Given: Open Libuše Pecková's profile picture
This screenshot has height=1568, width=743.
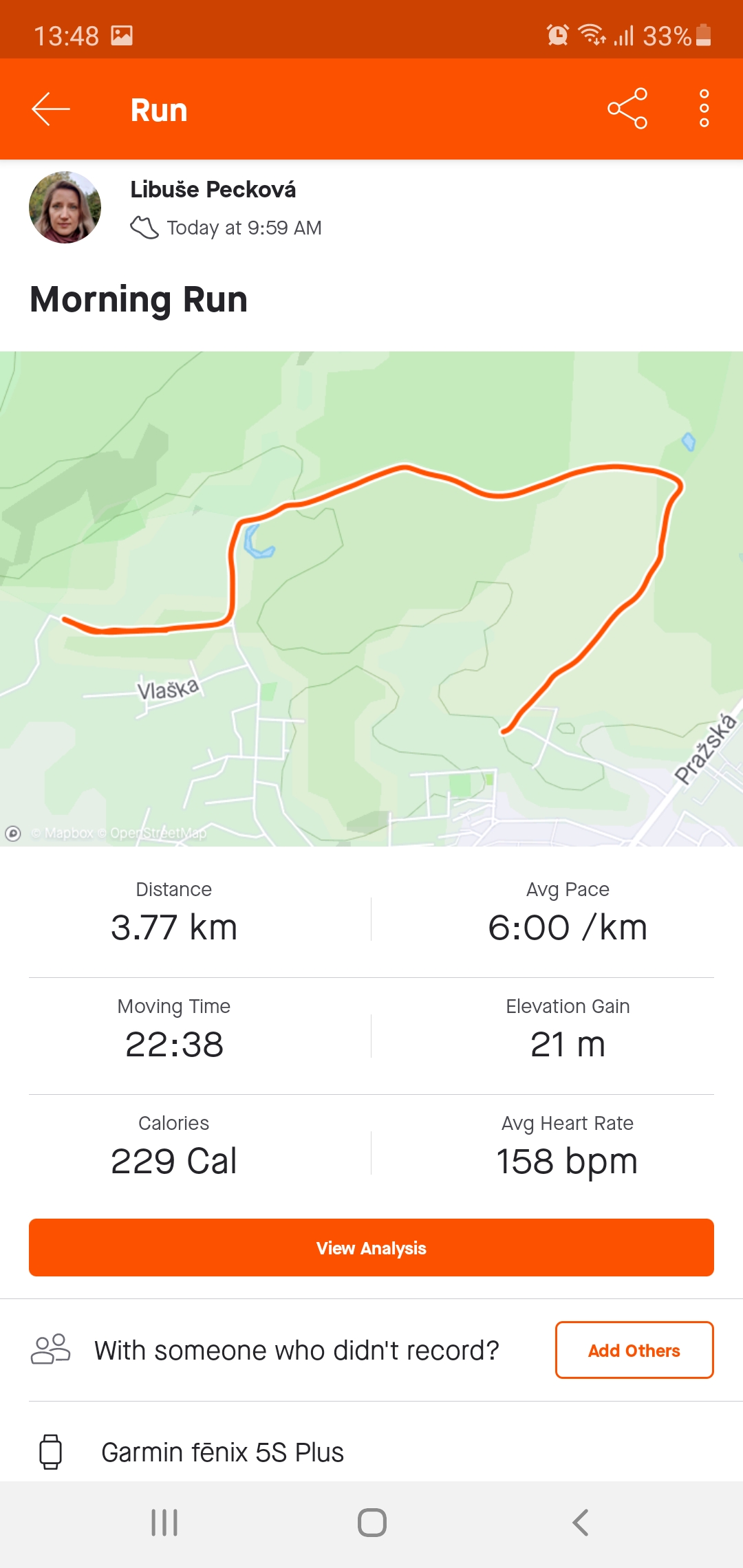Looking at the screenshot, I should [x=65, y=207].
